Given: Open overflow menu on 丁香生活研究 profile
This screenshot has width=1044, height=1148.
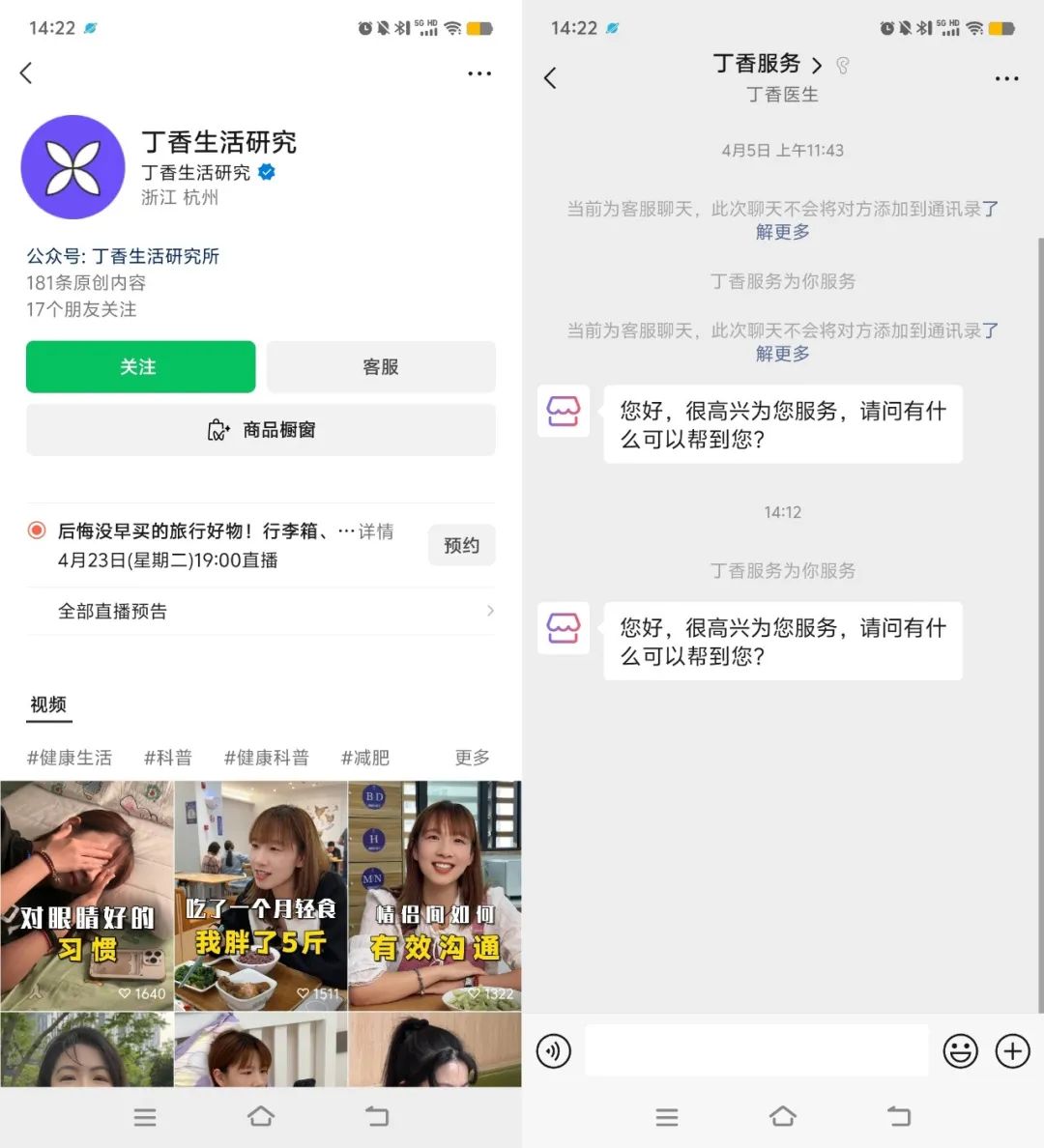Looking at the screenshot, I should 479,73.
